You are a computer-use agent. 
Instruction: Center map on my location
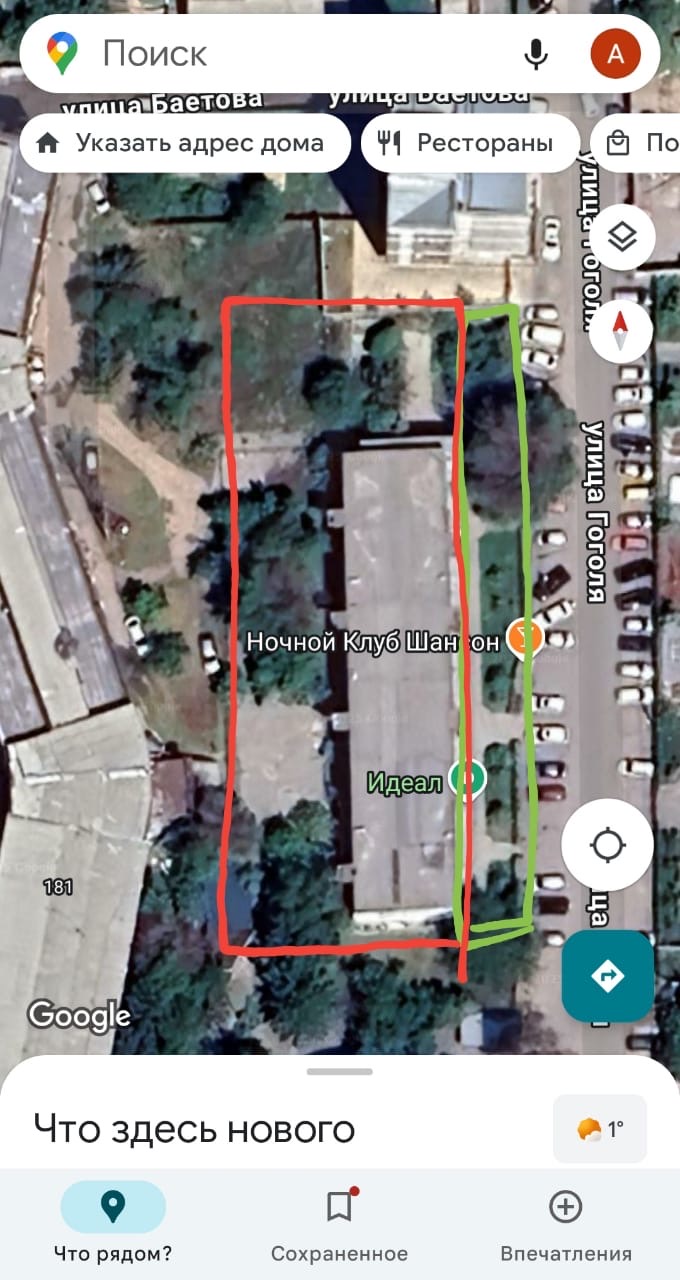pos(608,845)
